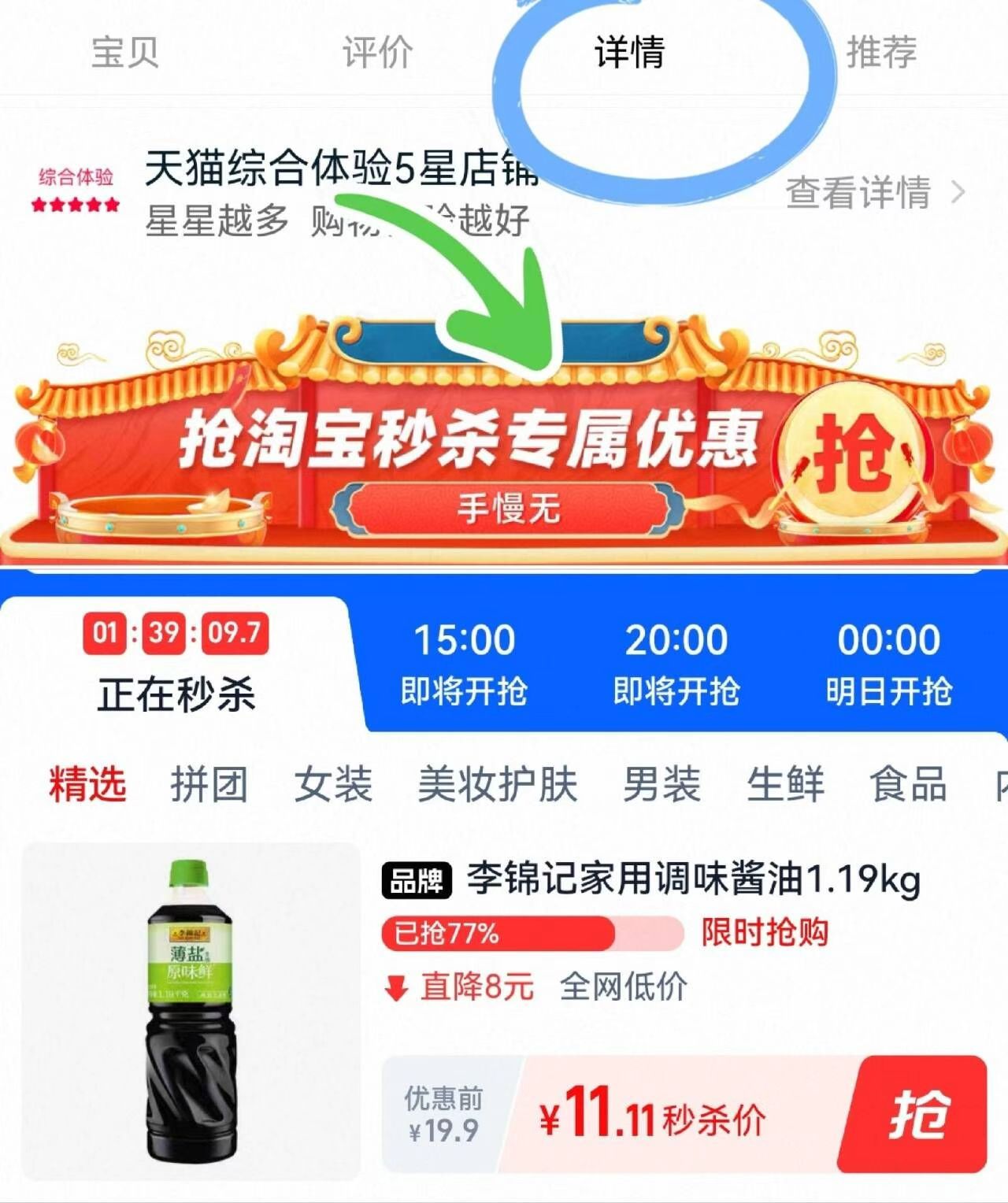The height and width of the screenshot is (1203, 1008).
Task: Open 查看详情 via its right chevron
Action: pyautogui.click(x=956, y=191)
